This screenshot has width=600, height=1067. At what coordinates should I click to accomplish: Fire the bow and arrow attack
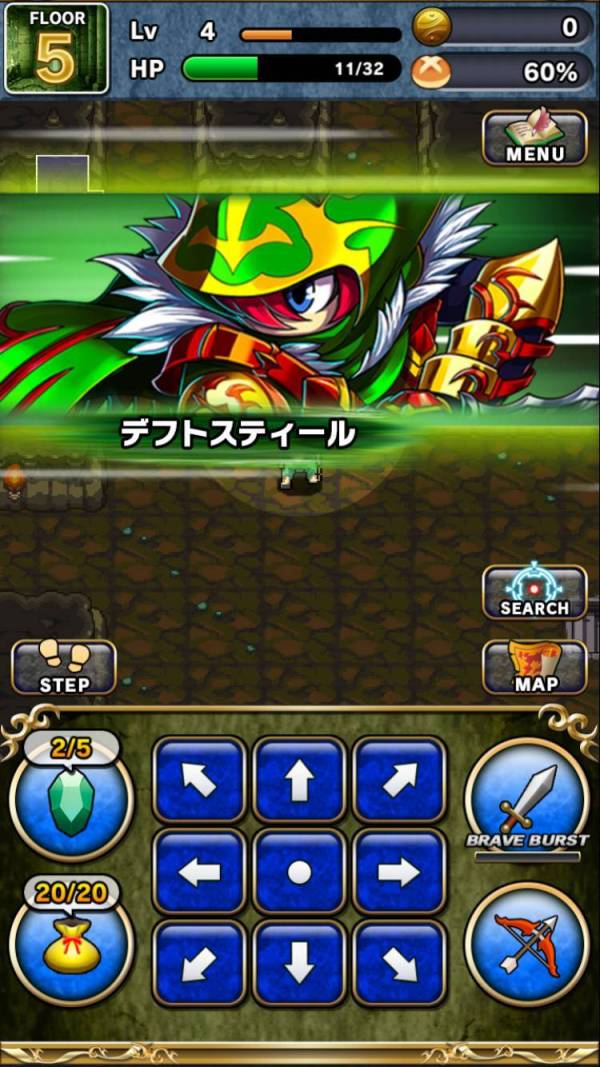click(x=527, y=944)
